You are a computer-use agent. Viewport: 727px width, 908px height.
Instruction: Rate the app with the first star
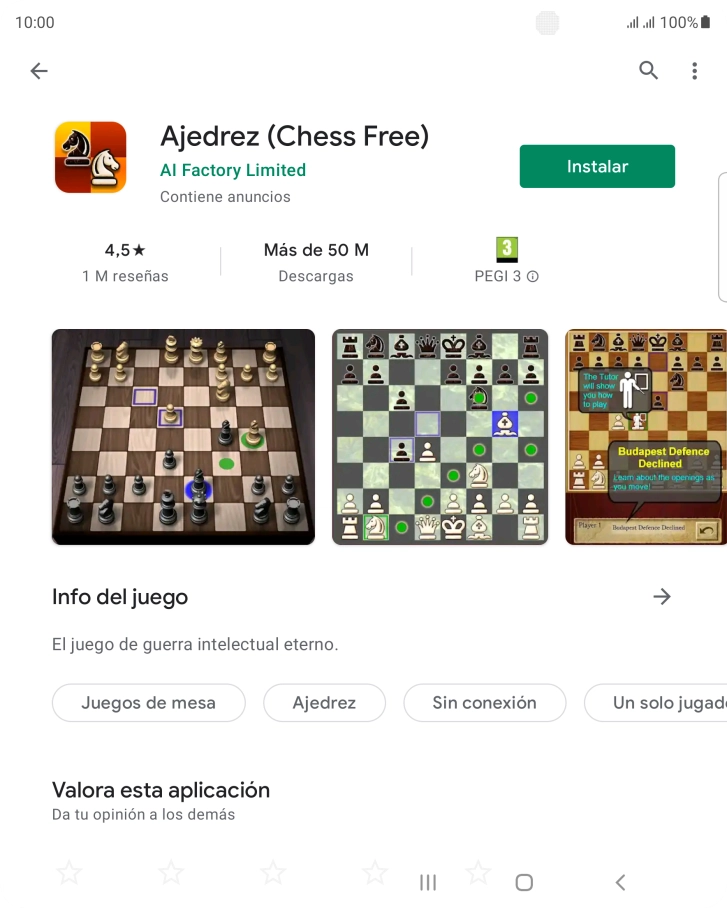coord(69,873)
